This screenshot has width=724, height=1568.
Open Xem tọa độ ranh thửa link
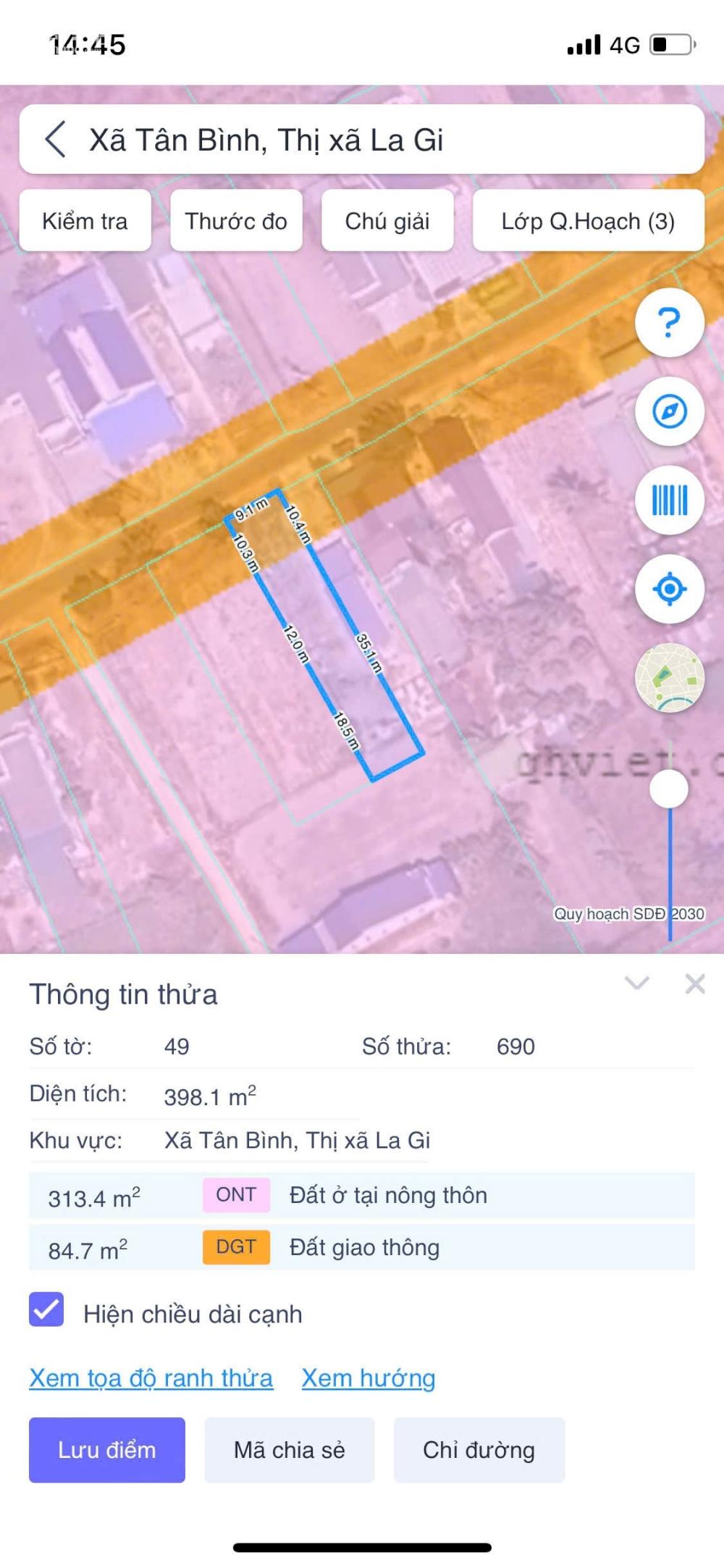point(151,1378)
